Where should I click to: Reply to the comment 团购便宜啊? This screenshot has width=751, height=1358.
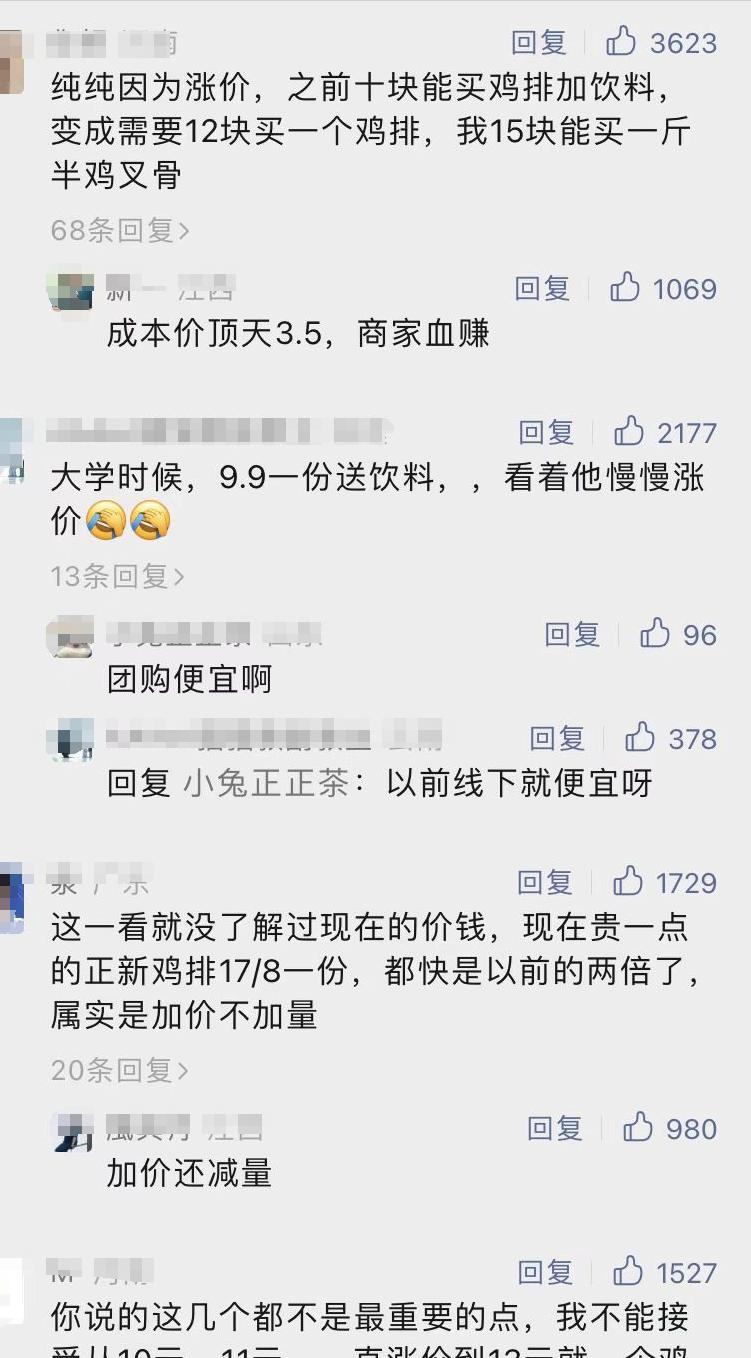tap(572, 634)
